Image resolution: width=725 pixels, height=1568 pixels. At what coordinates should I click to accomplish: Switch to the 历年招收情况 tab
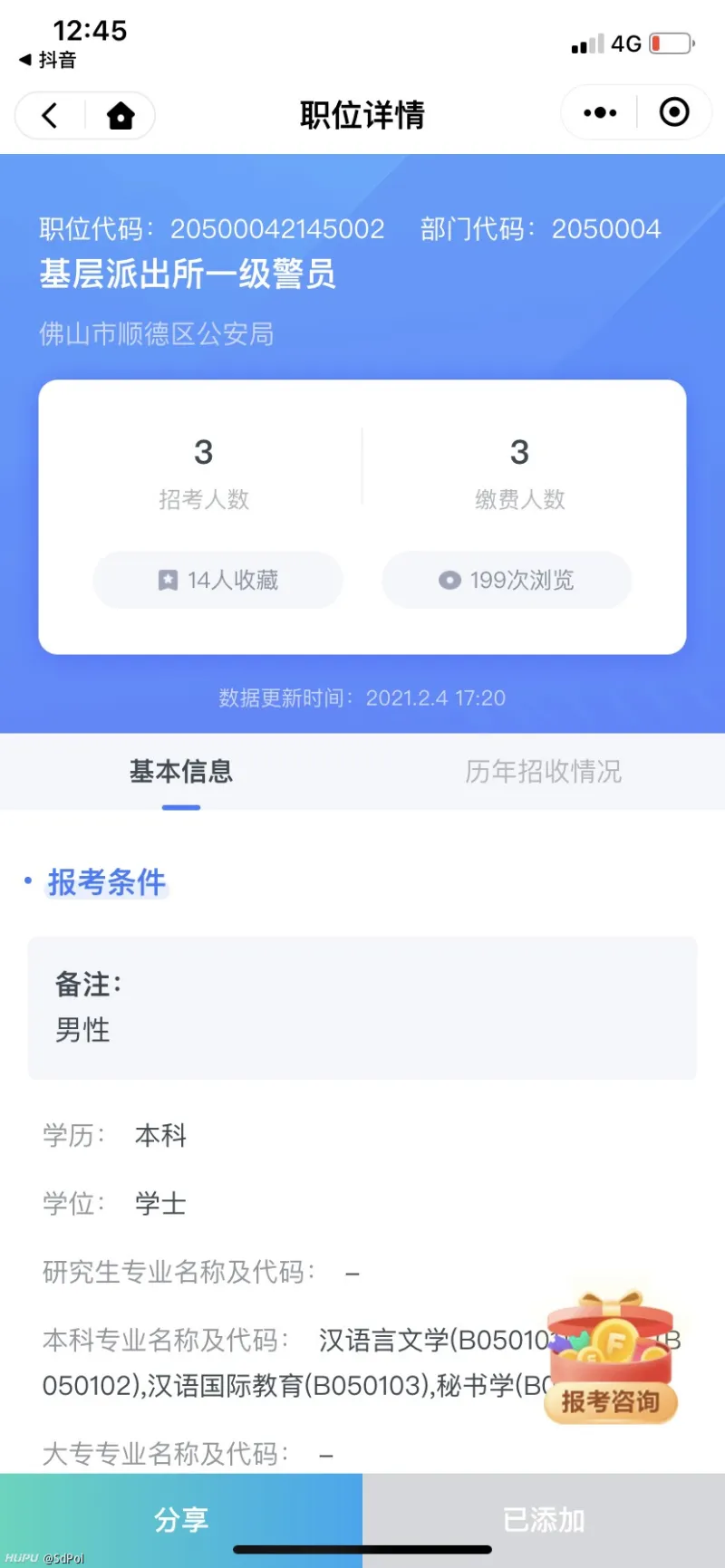pos(541,772)
